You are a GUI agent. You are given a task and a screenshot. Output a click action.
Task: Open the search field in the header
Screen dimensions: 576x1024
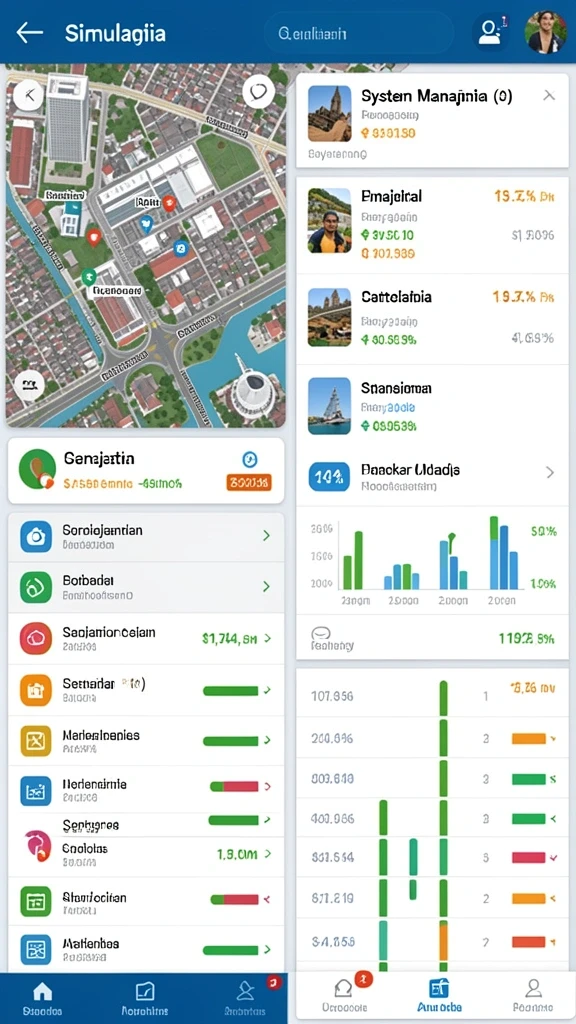pos(359,33)
